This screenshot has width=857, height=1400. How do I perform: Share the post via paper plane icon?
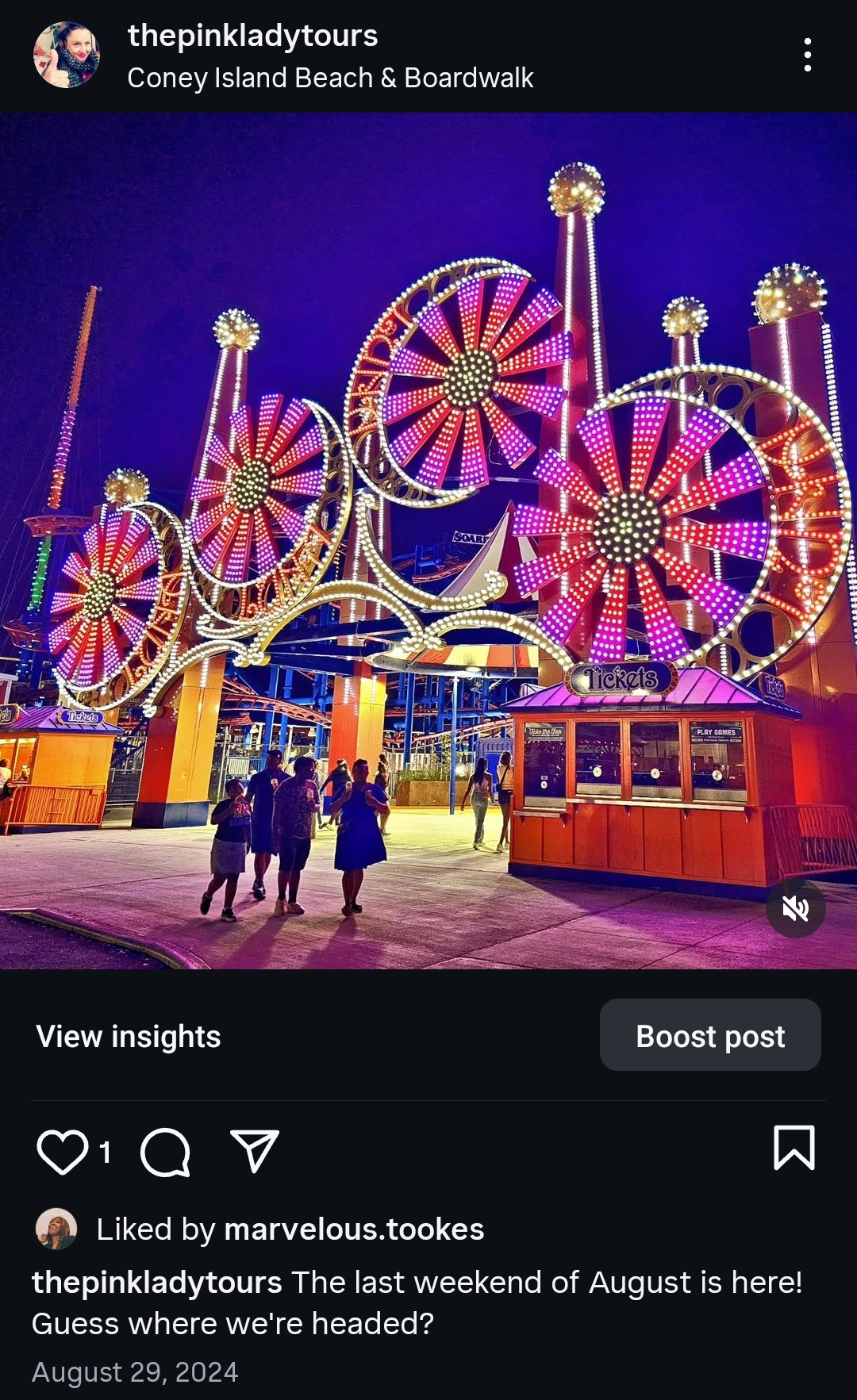(254, 1151)
